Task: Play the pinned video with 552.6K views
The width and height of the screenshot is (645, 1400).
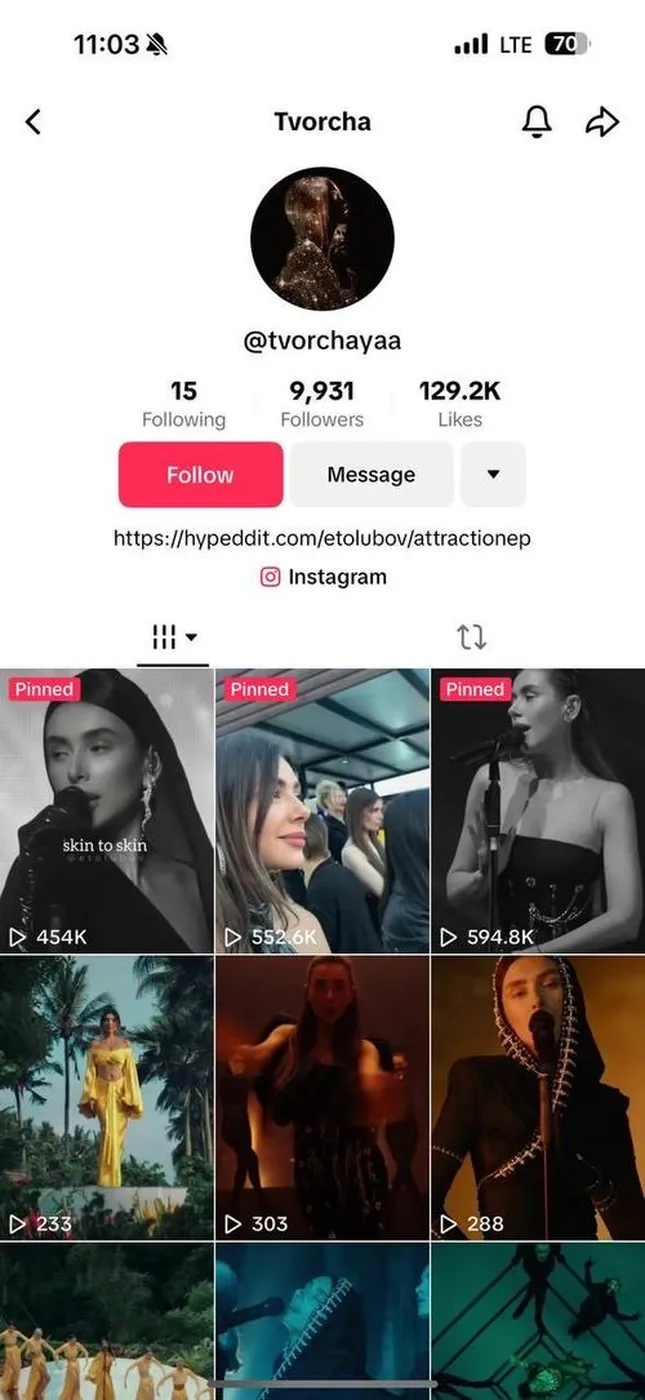Action: click(x=322, y=810)
